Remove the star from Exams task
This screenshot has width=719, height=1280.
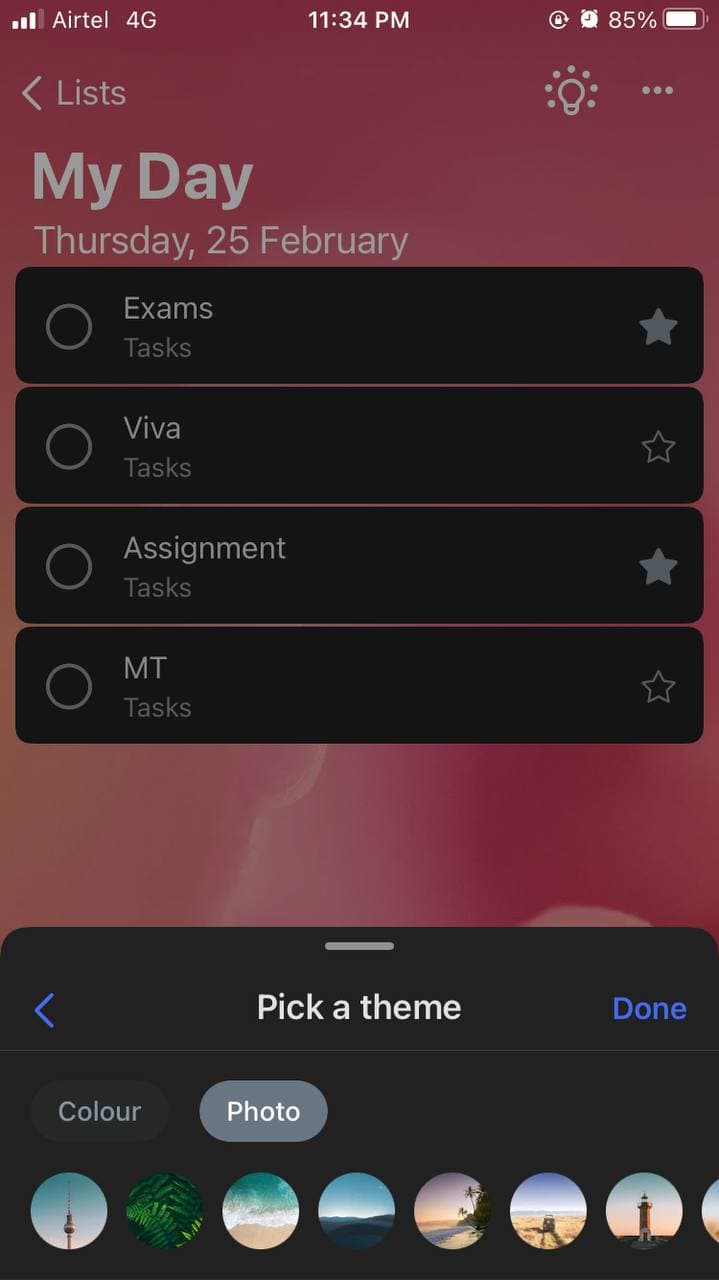658,327
